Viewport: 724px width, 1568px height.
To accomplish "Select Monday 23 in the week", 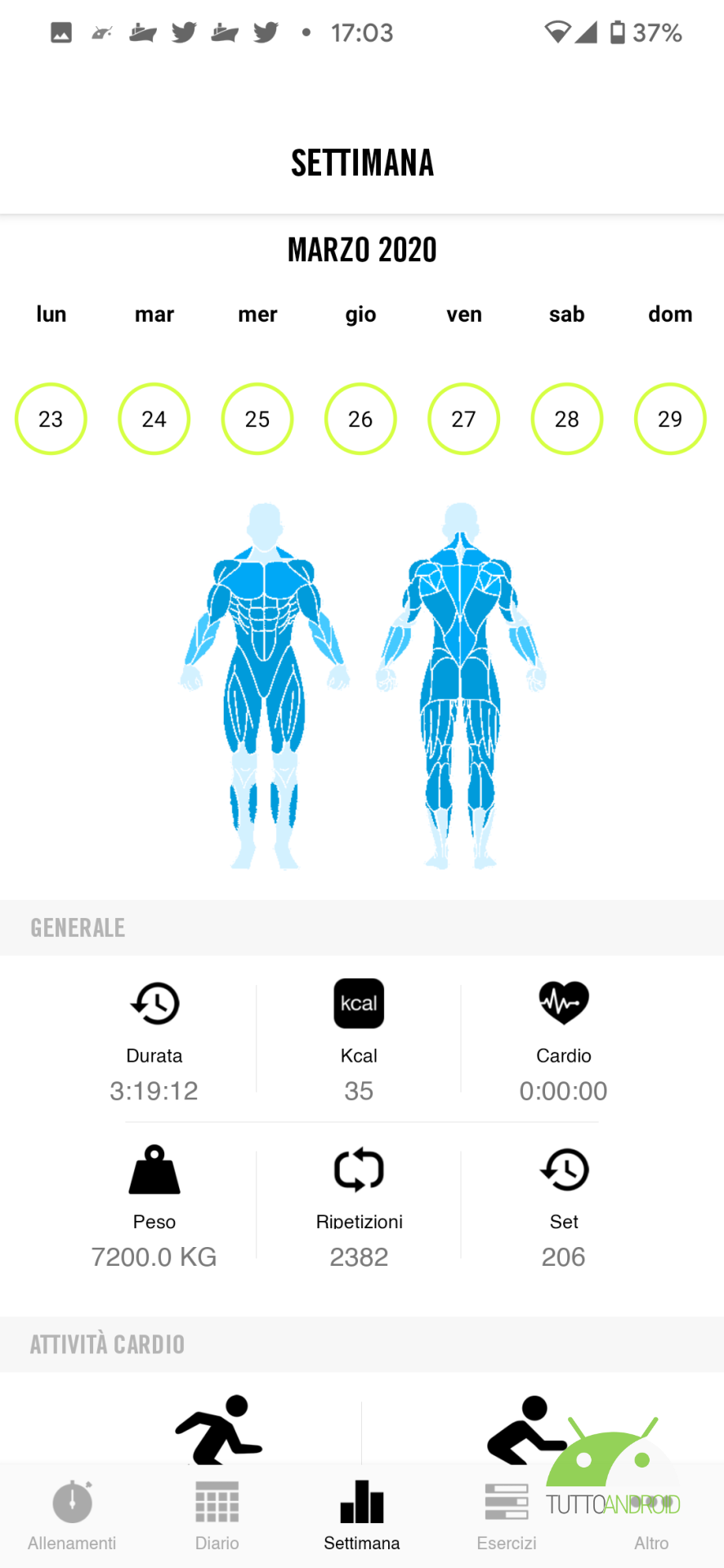I will tap(51, 419).
